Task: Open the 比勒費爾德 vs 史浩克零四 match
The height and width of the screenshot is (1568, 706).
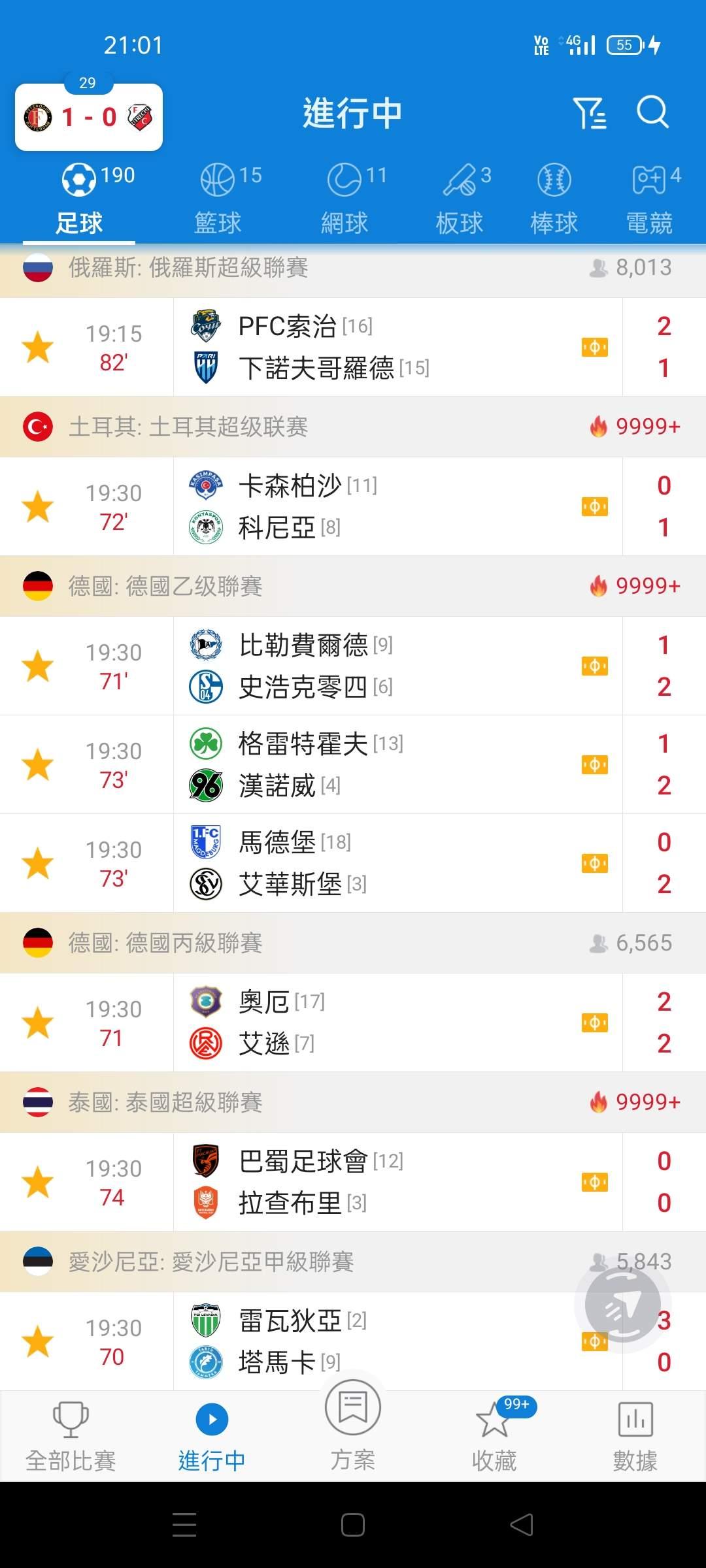Action: pyautogui.click(x=366, y=666)
